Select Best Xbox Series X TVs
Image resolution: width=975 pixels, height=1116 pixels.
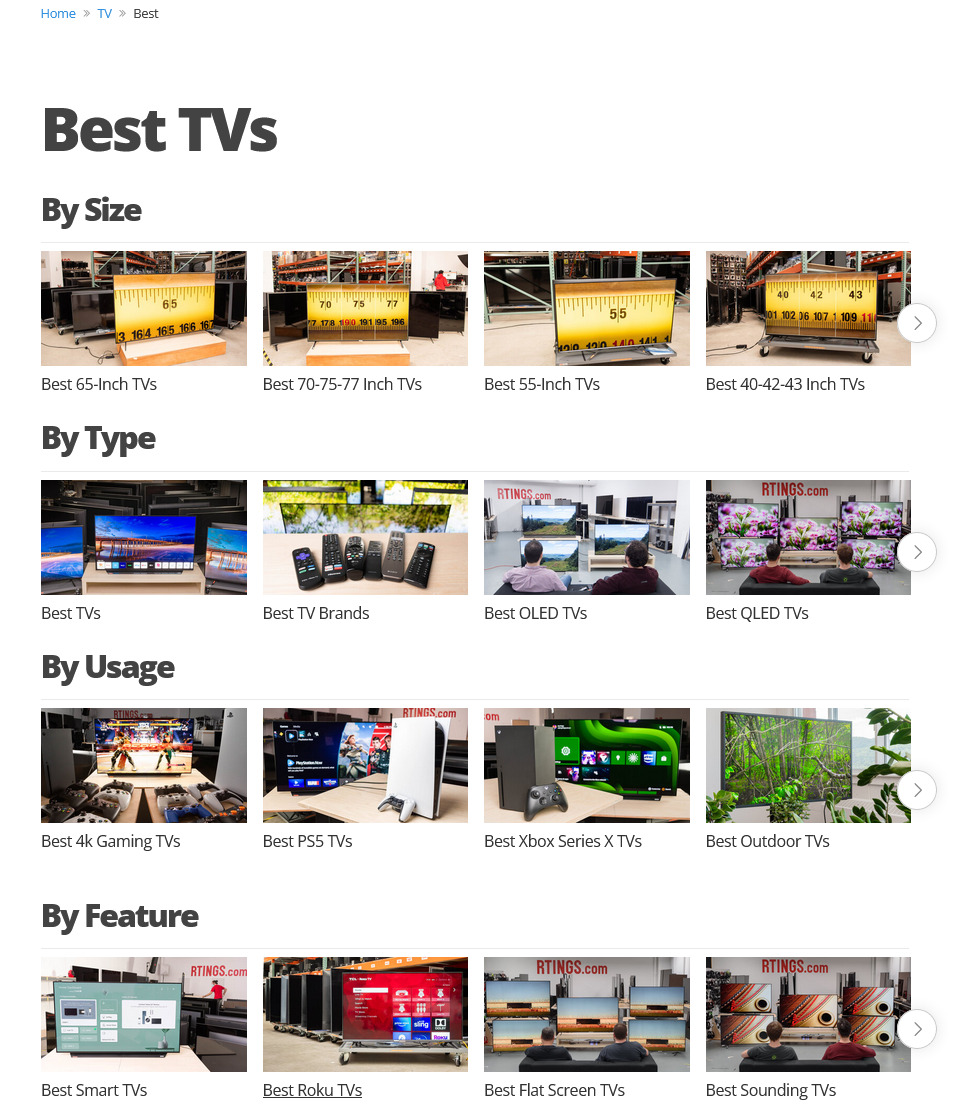tap(562, 841)
